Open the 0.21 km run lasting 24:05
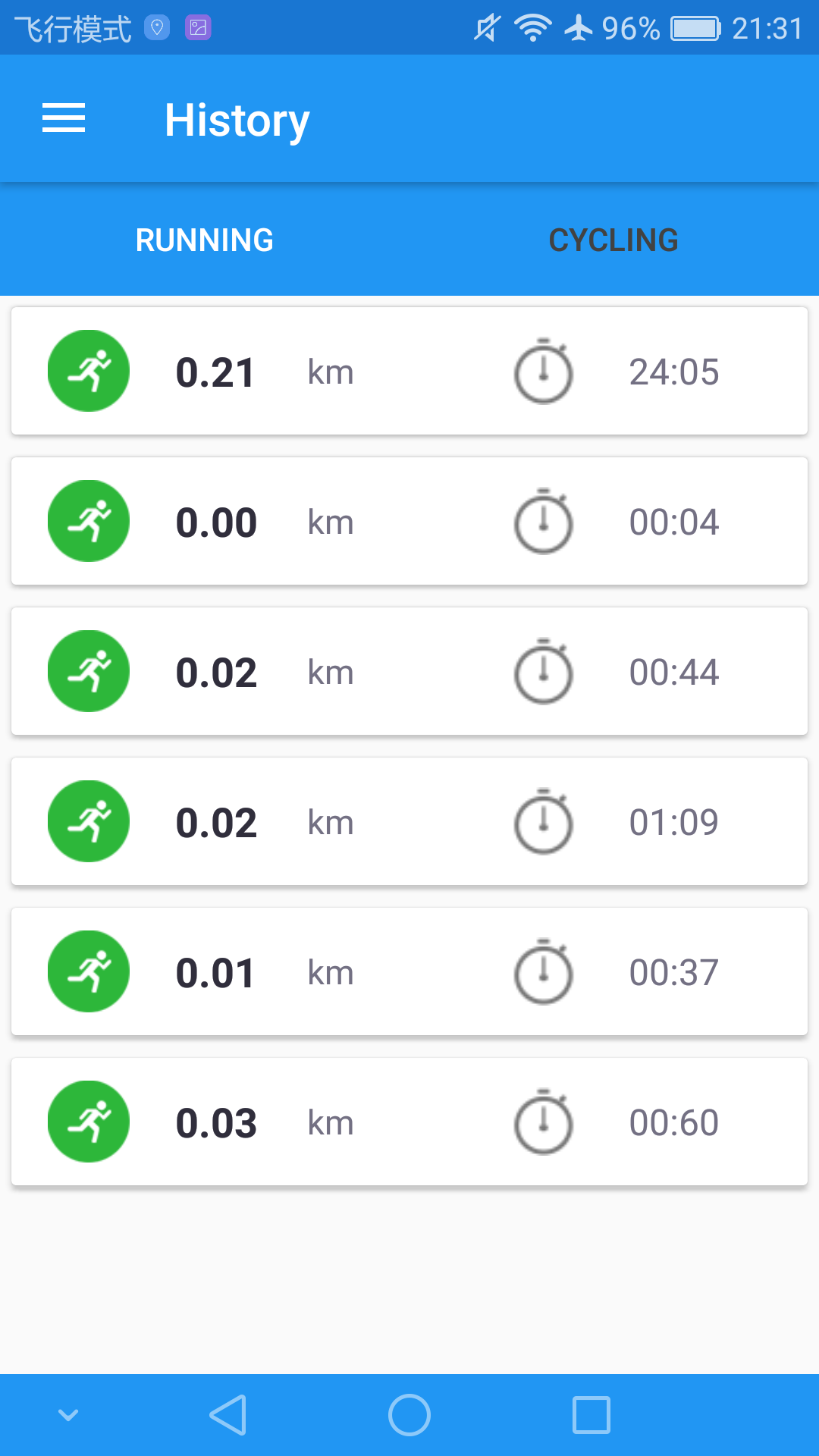Screen dimensions: 819x1456 409,372
